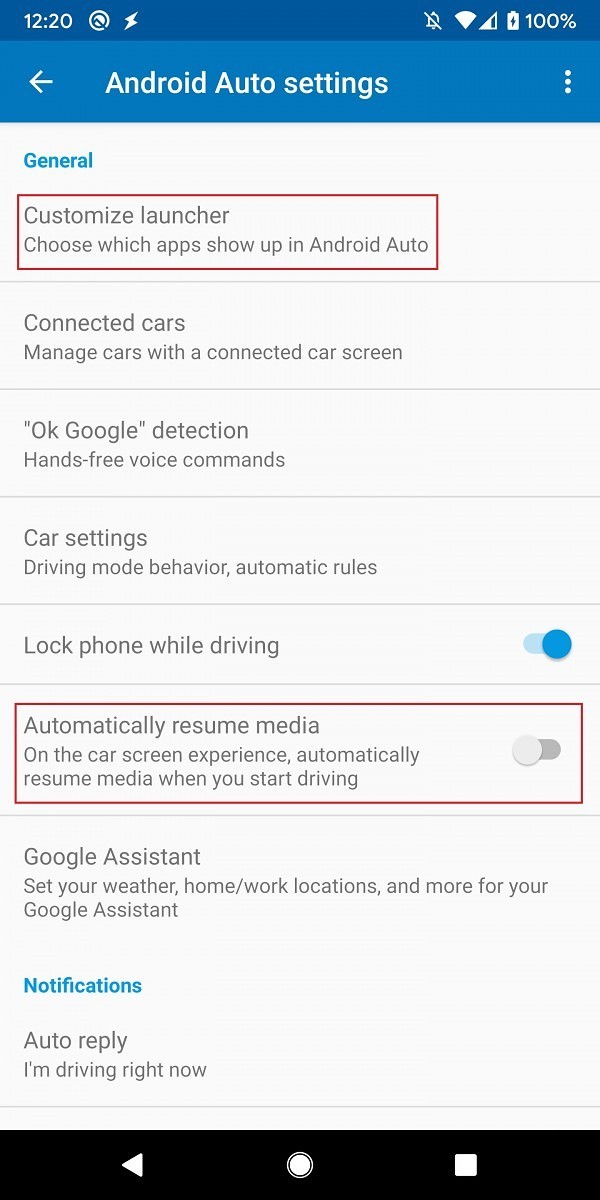This screenshot has width=600, height=1200.
Task: Open "Ok Google" detection settings
Action: pyautogui.click(x=300, y=444)
